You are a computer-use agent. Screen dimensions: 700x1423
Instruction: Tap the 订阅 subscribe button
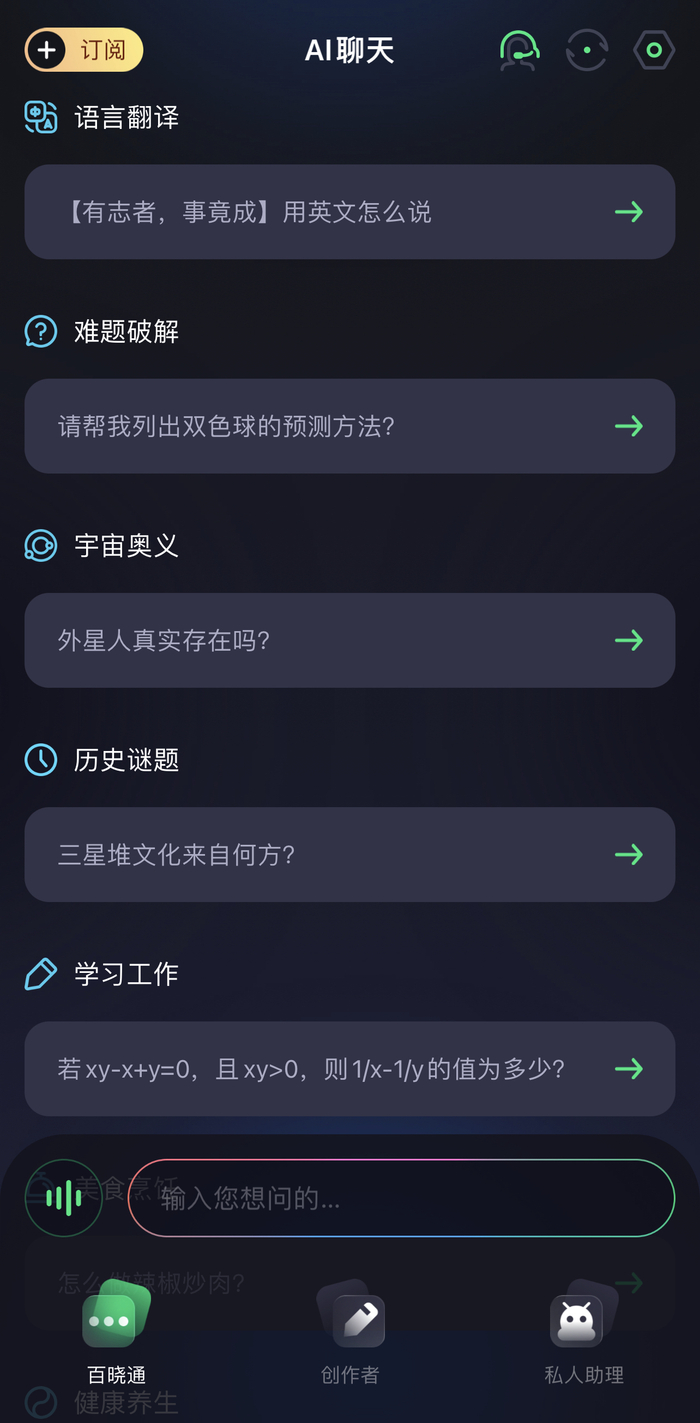[84, 50]
